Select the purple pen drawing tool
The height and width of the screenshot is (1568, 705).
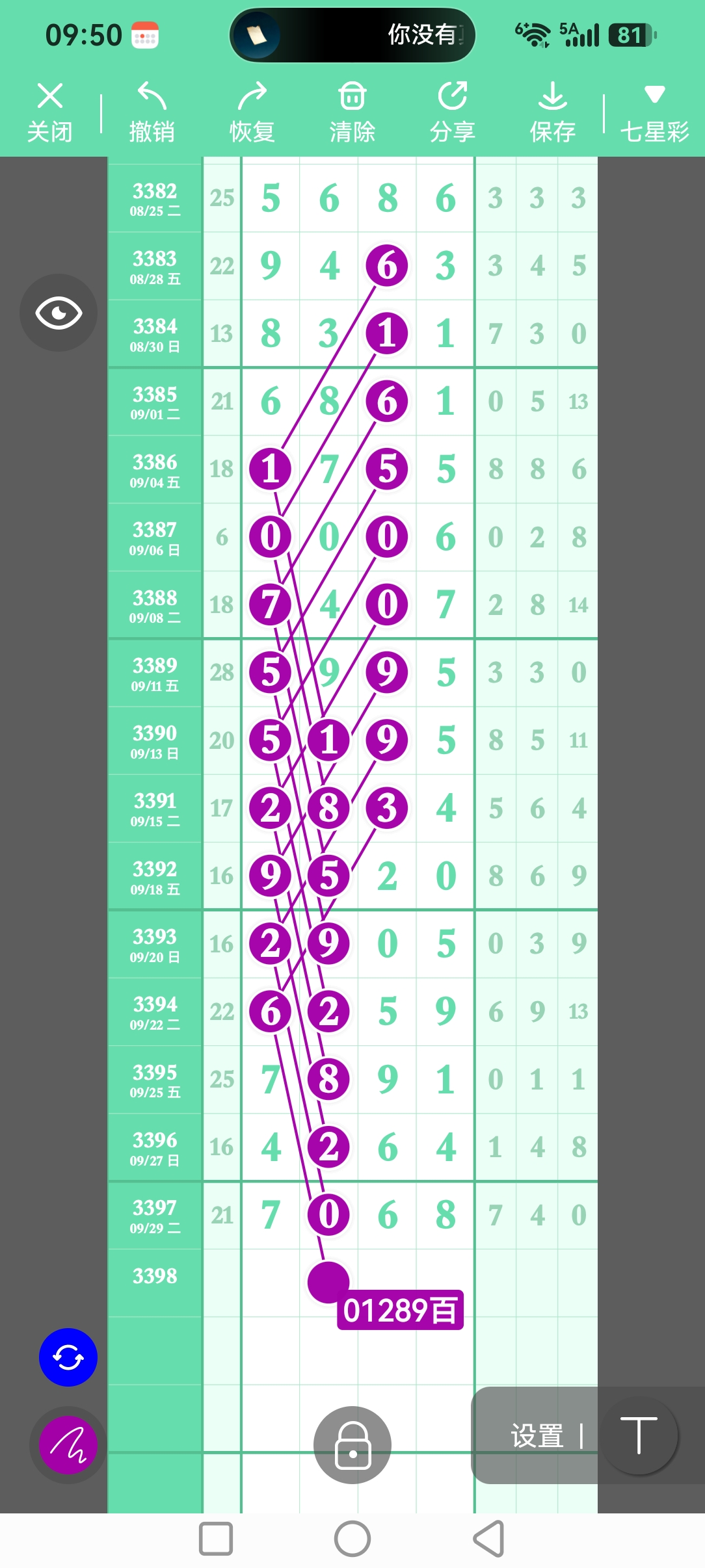point(68,1444)
